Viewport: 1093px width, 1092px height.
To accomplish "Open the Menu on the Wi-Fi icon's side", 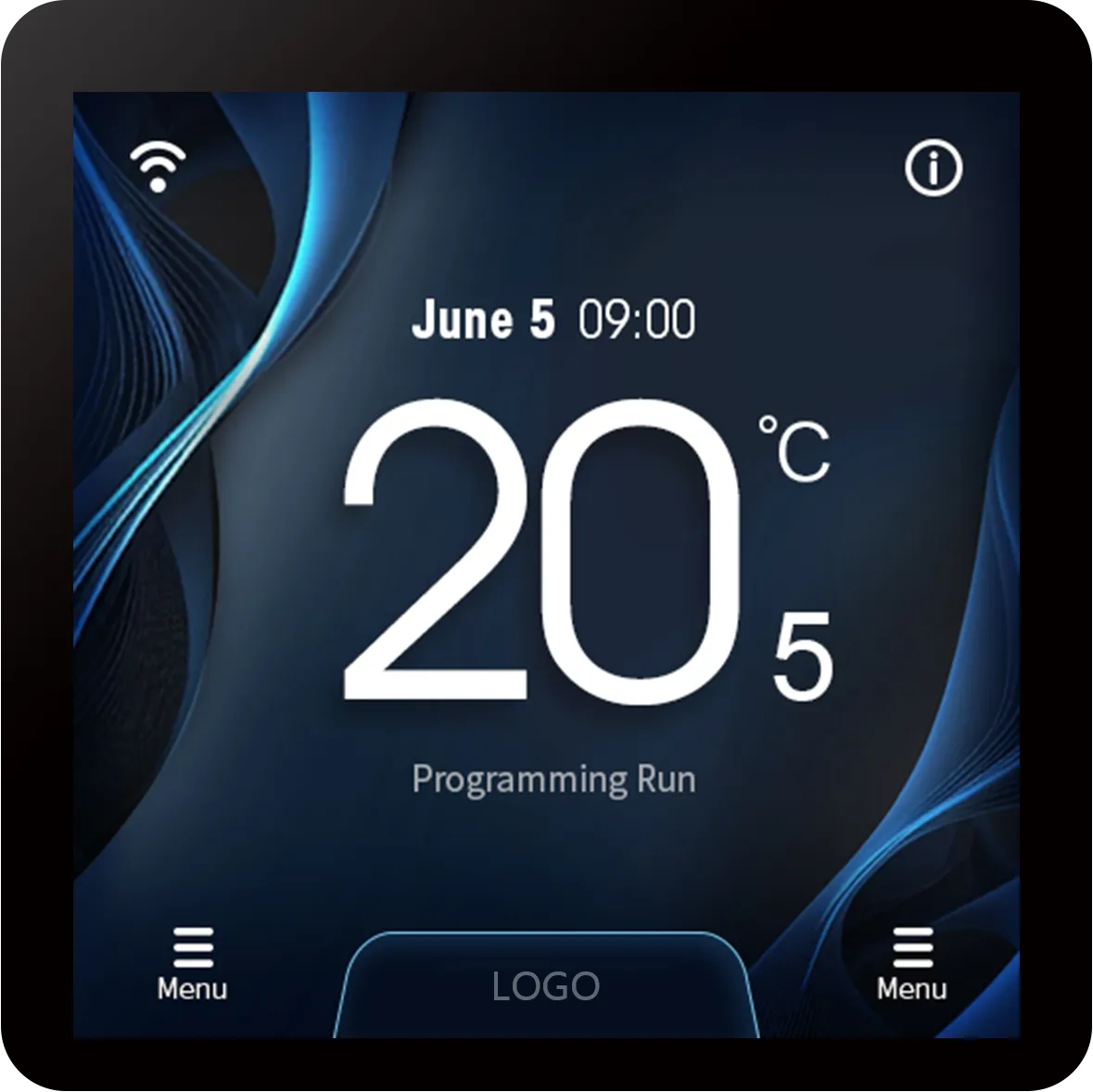I will coord(192,964).
